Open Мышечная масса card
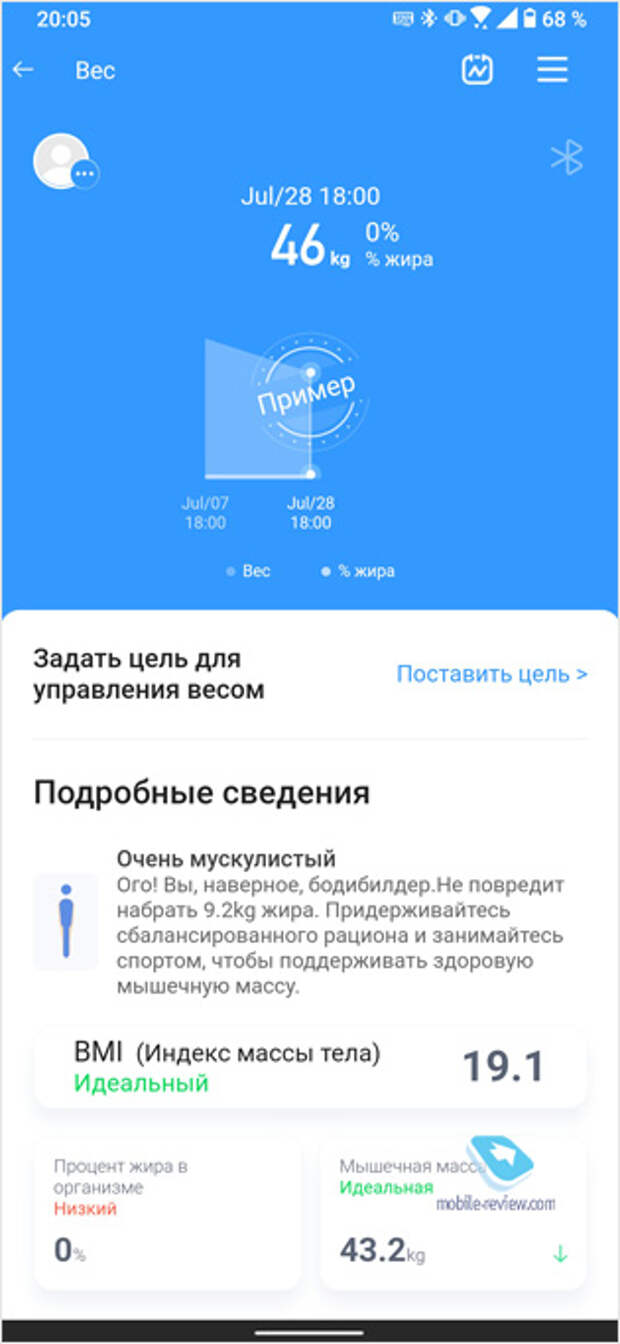Screen dimensions: 620x1344 click(452, 1212)
